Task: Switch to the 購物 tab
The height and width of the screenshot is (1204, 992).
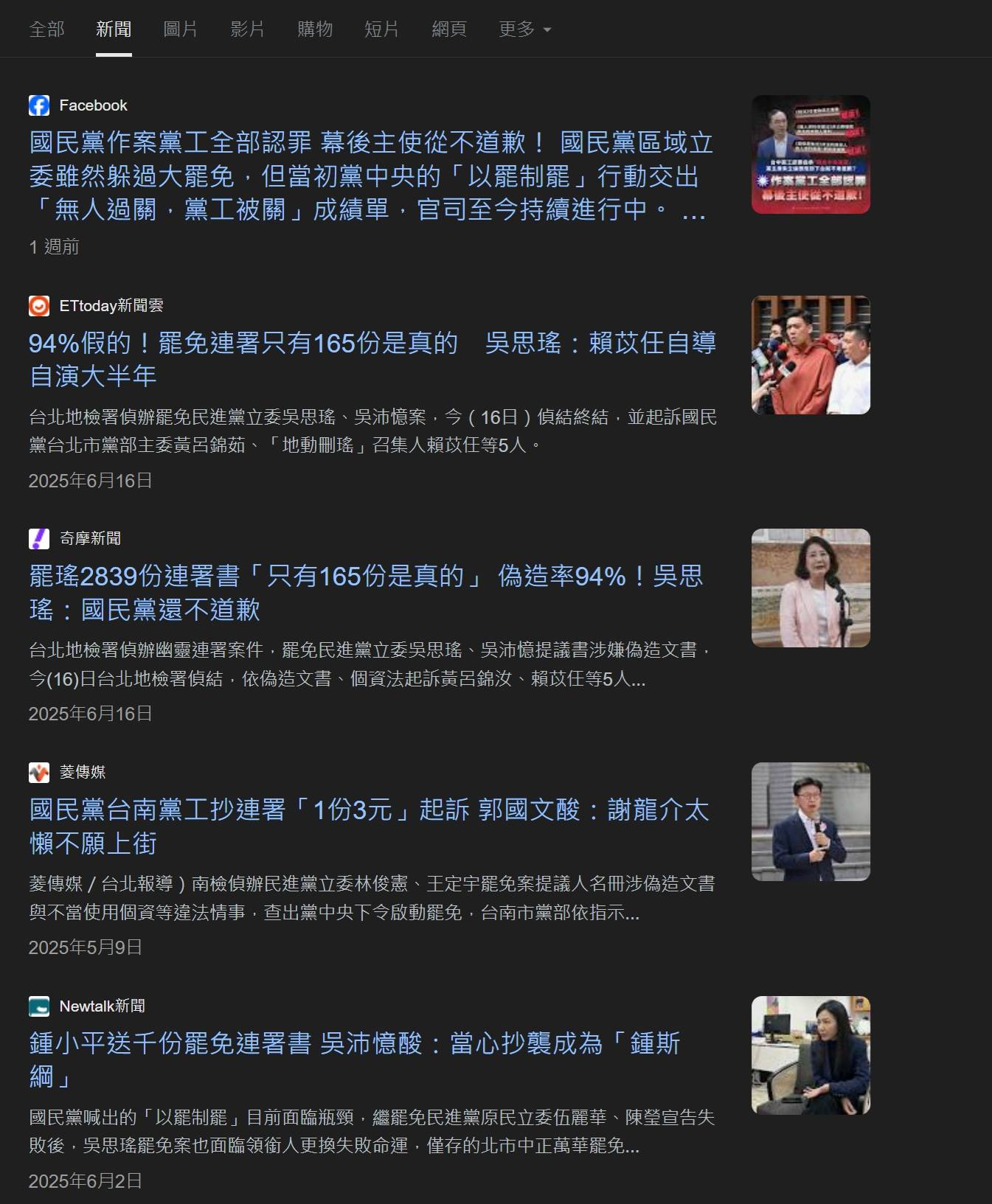Action: 315,29
